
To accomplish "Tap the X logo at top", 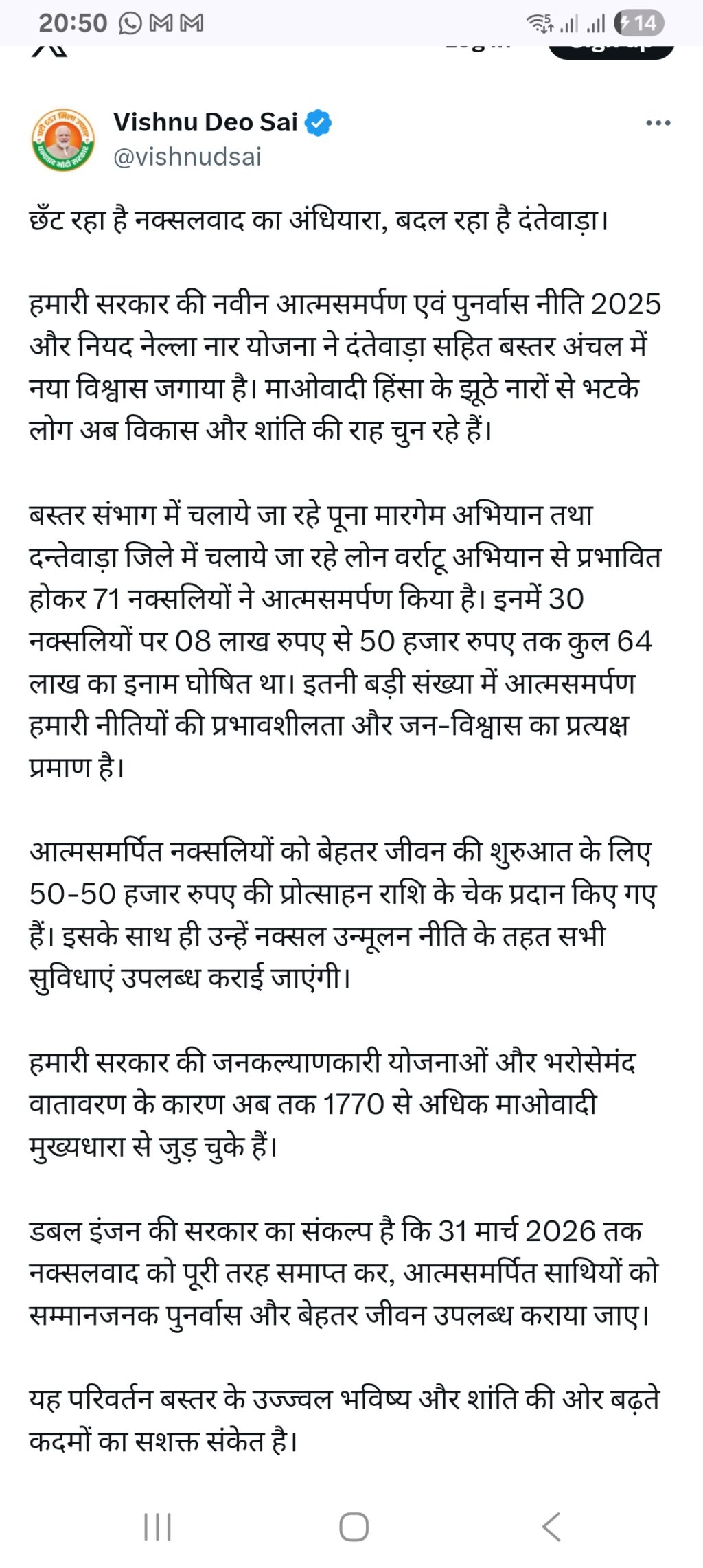I will pyautogui.click(x=49, y=51).
